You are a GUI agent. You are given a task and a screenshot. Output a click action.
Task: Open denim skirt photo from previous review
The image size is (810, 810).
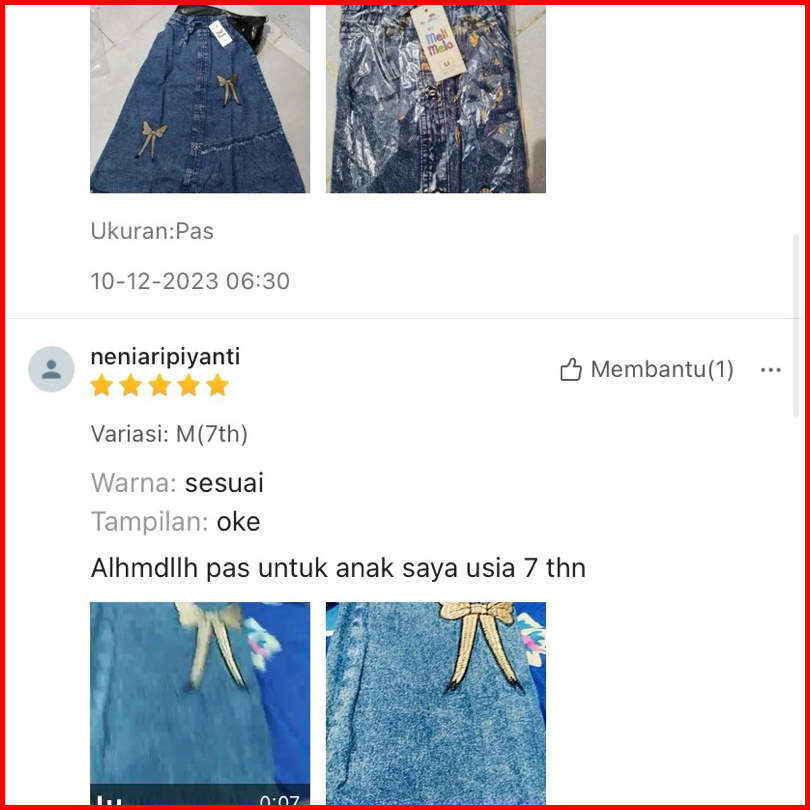[x=200, y=100]
